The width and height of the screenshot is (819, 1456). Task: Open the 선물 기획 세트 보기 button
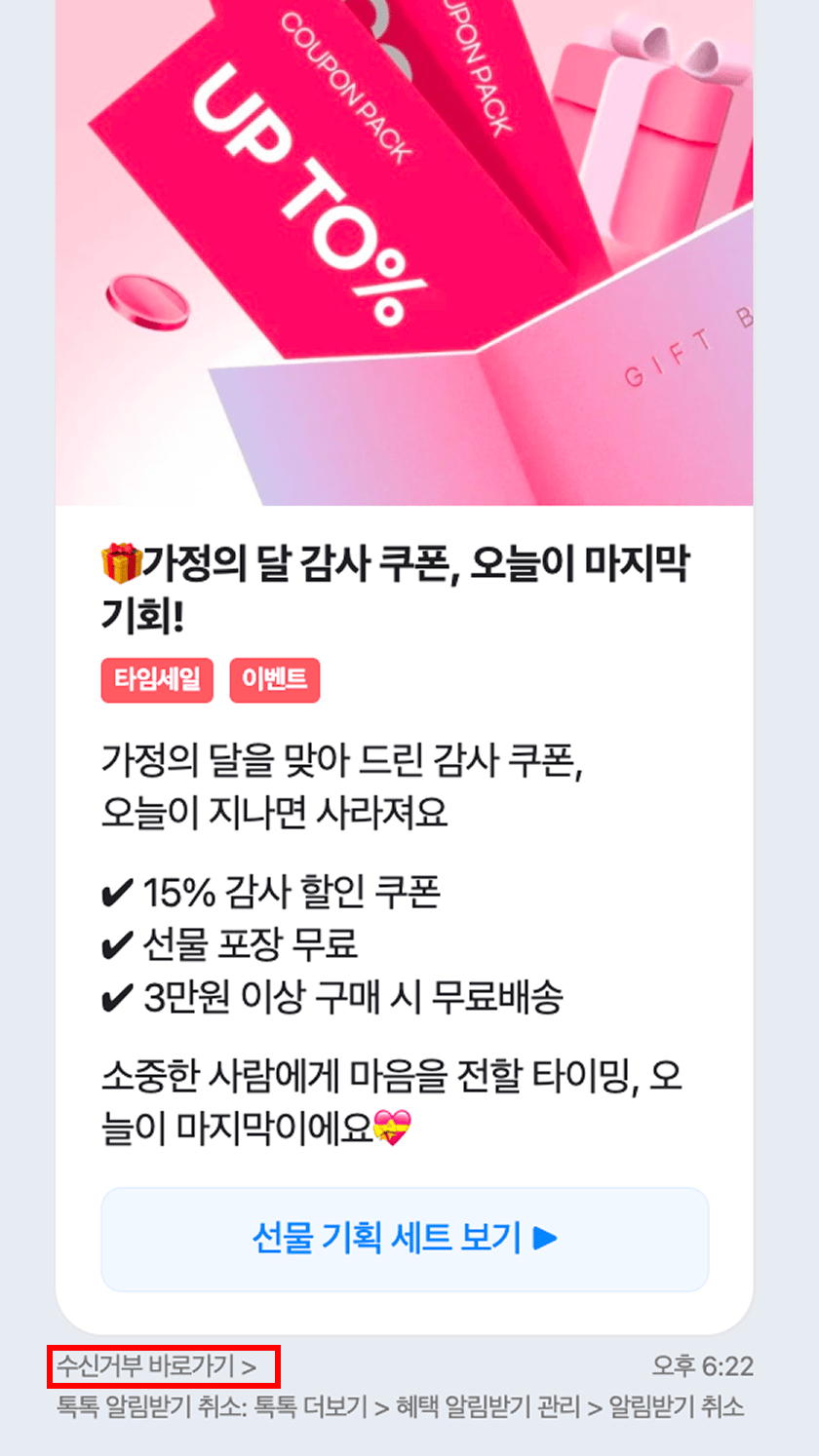pos(405,1239)
